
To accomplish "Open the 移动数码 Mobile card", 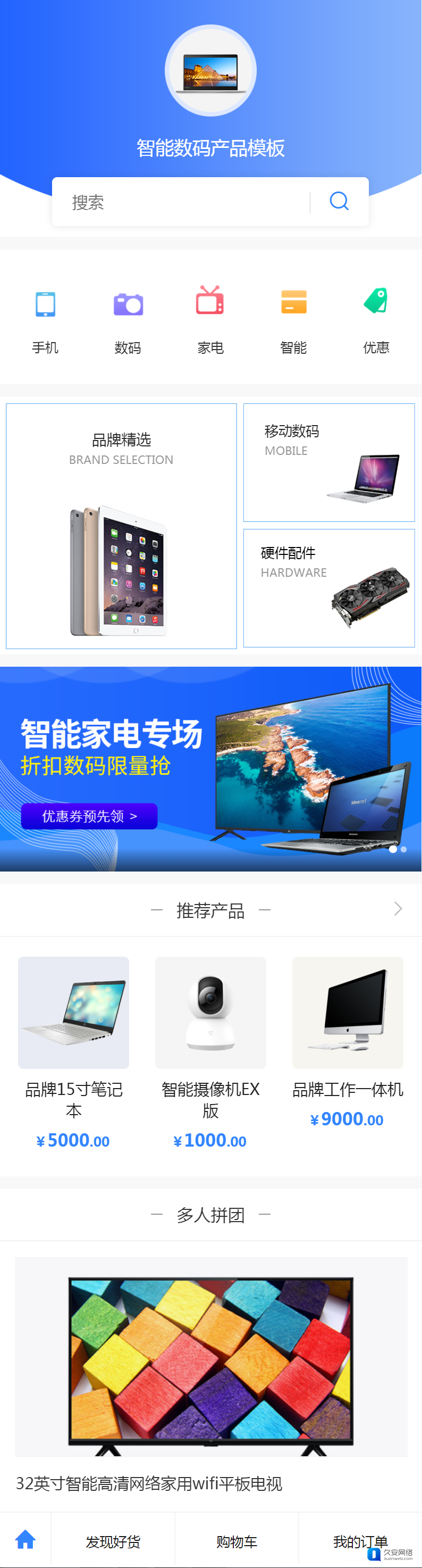I will click(329, 462).
